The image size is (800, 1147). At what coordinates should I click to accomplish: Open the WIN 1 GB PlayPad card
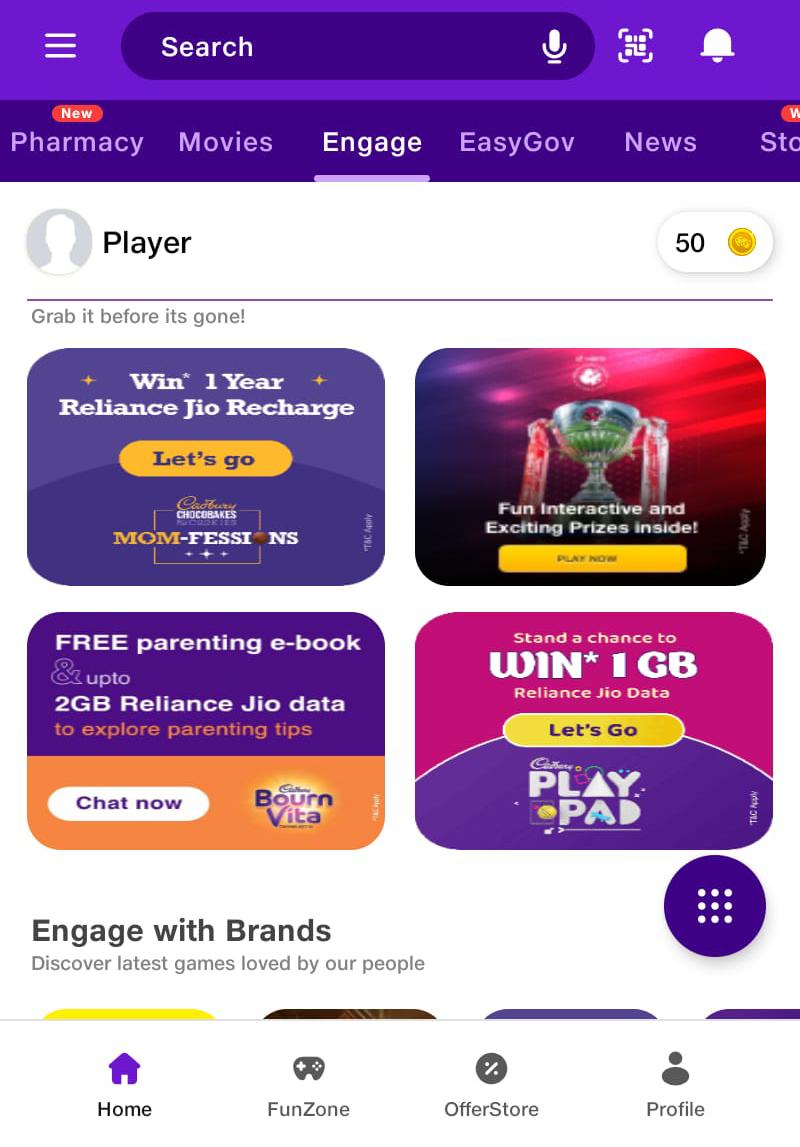point(593,730)
